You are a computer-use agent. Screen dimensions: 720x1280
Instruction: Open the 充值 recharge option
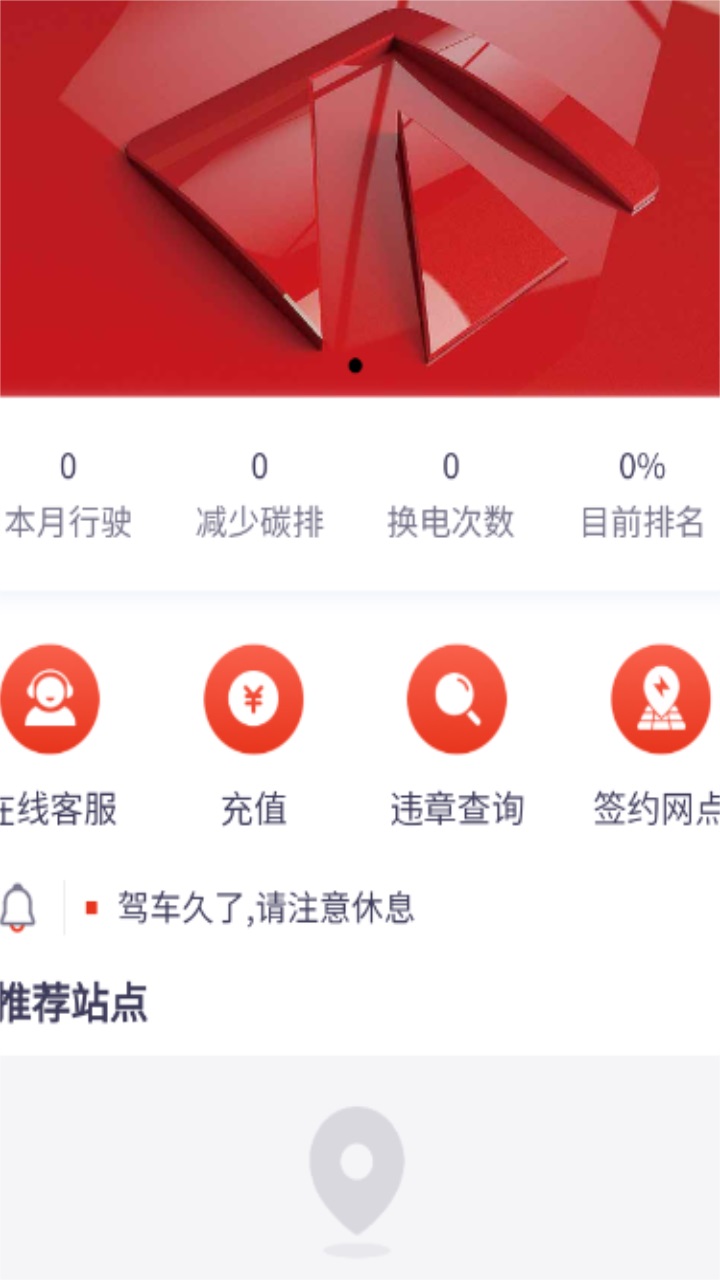click(254, 700)
